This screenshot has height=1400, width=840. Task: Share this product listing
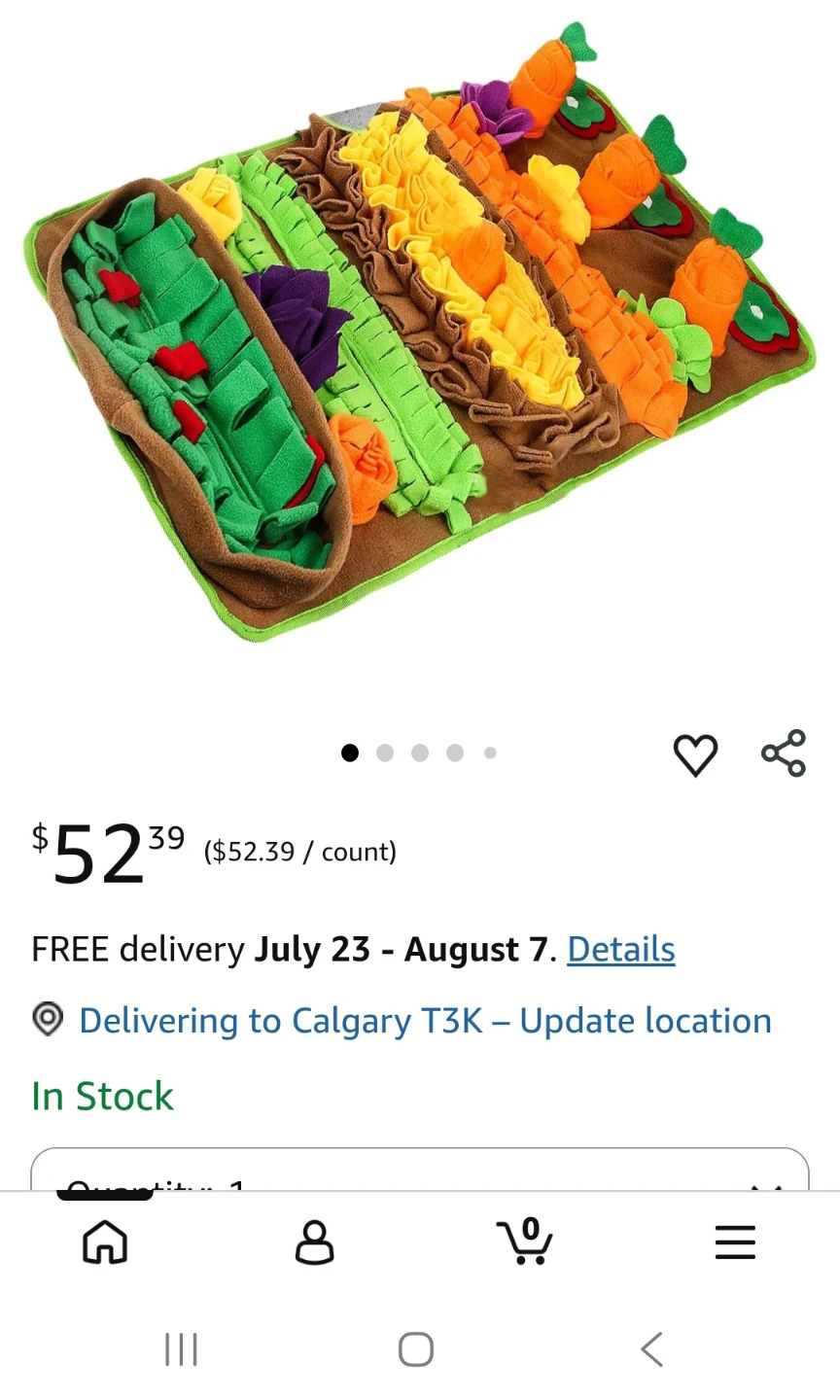[x=784, y=753]
